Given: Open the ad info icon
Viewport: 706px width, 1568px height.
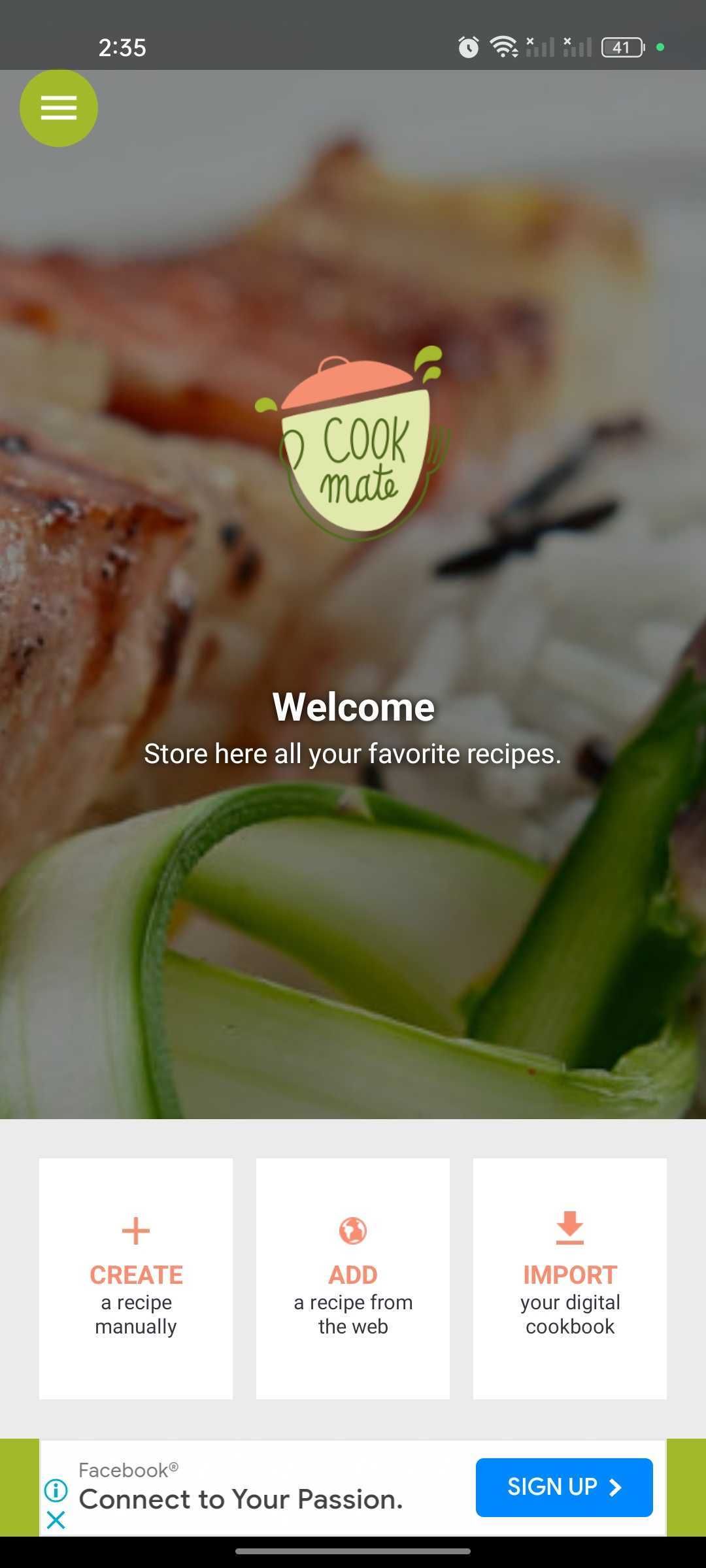Looking at the screenshot, I should (56, 1490).
